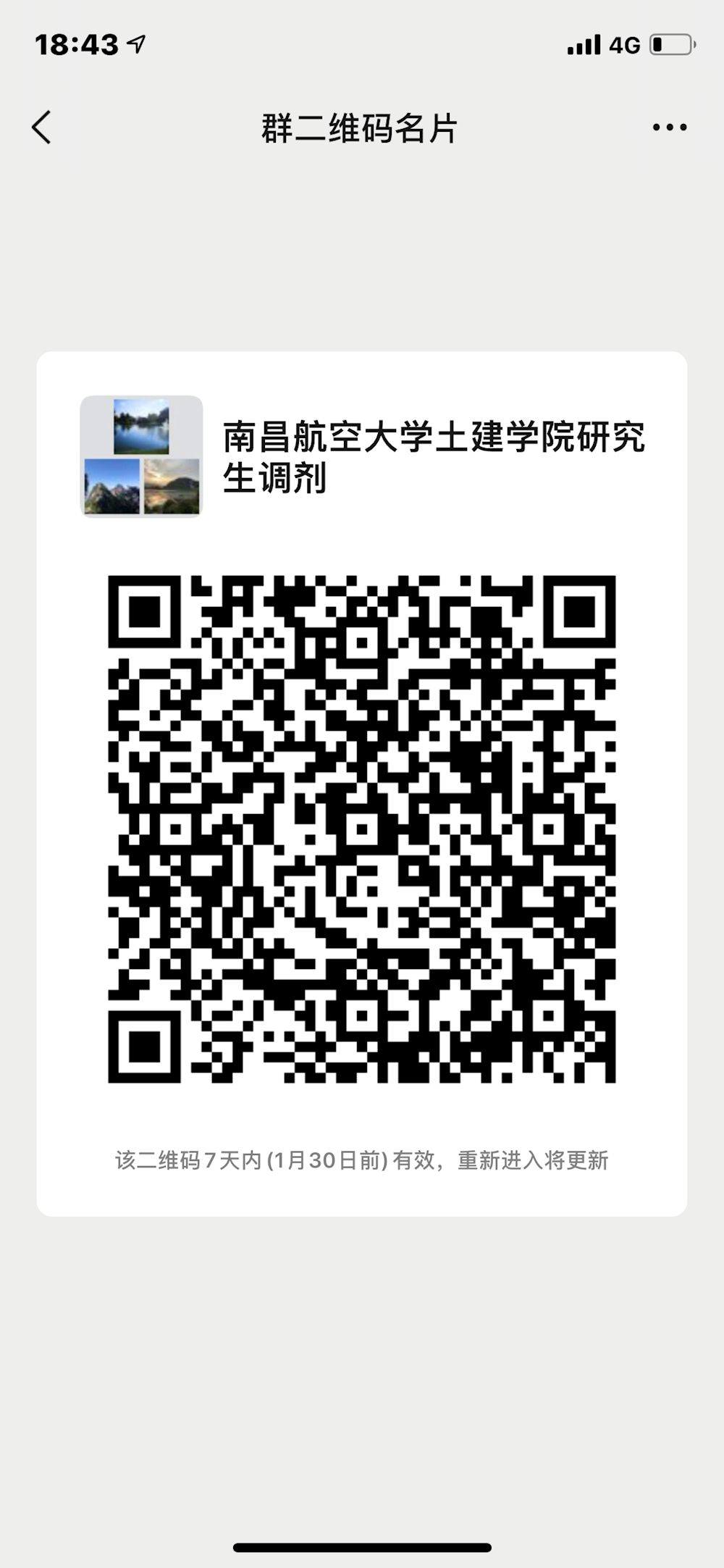The width and height of the screenshot is (724, 1568).
Task: Open the three-dot more options menu
Action: pyautogui.click(x=669, y=127)
